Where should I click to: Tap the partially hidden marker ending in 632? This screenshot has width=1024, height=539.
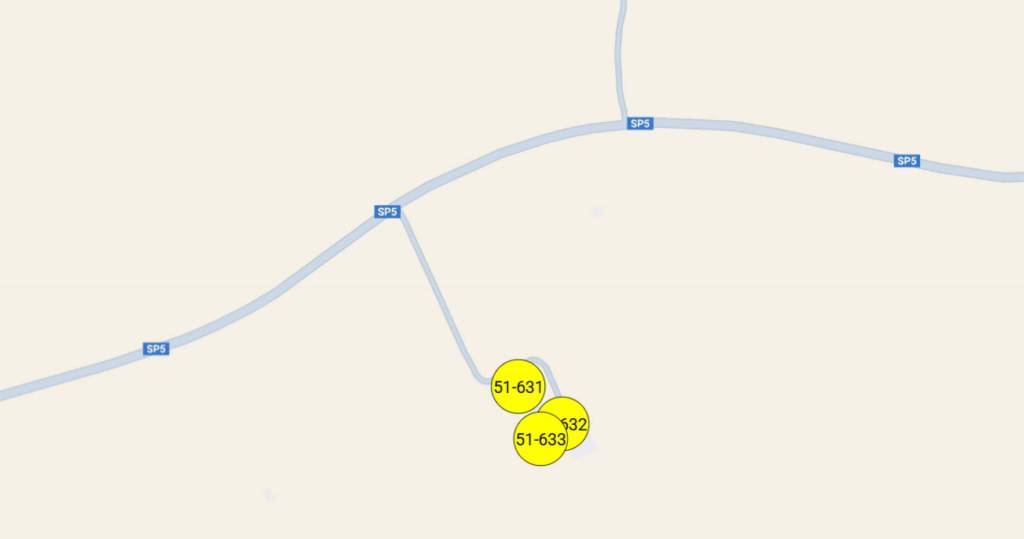pyautogui.click(x=577, y=418)
